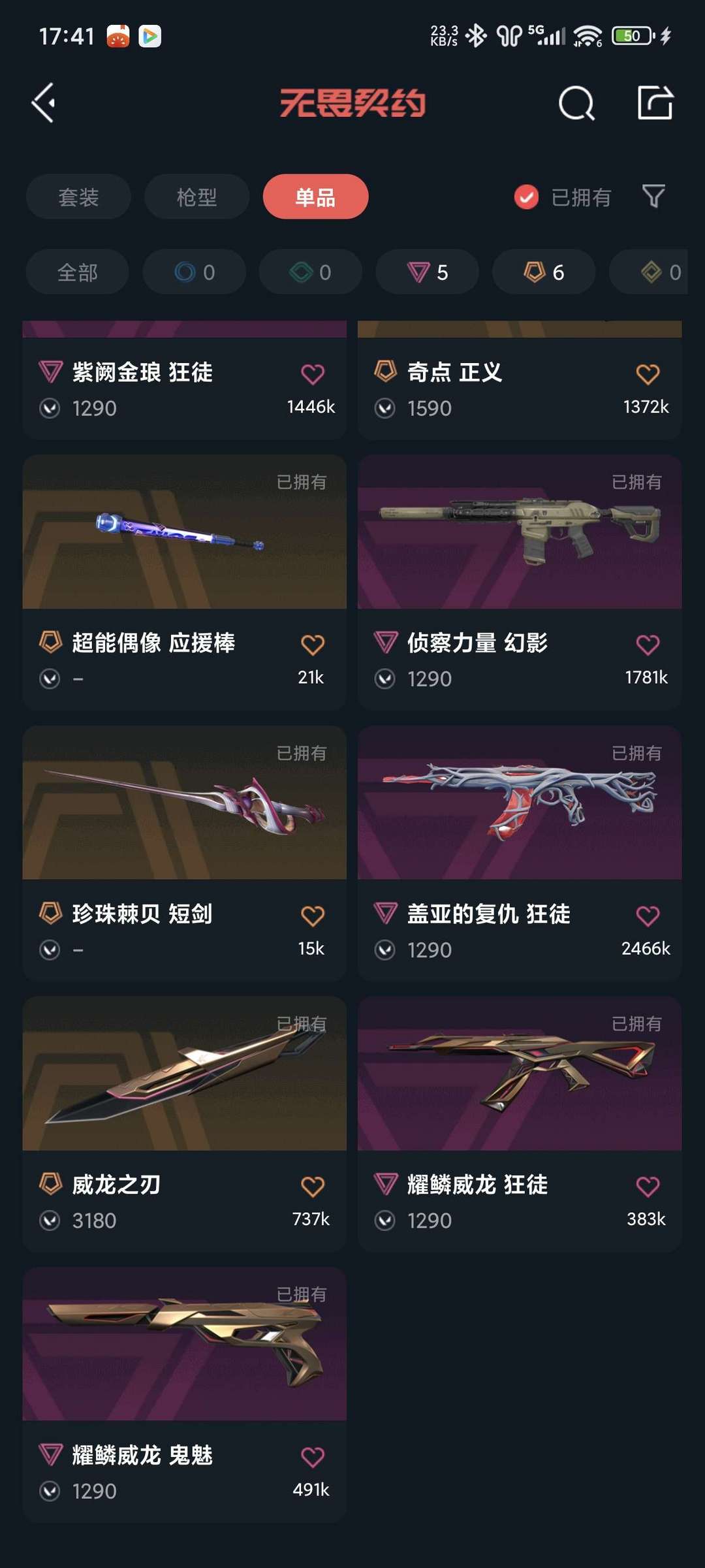Select the blue rarity filter icon

point(194,272)
